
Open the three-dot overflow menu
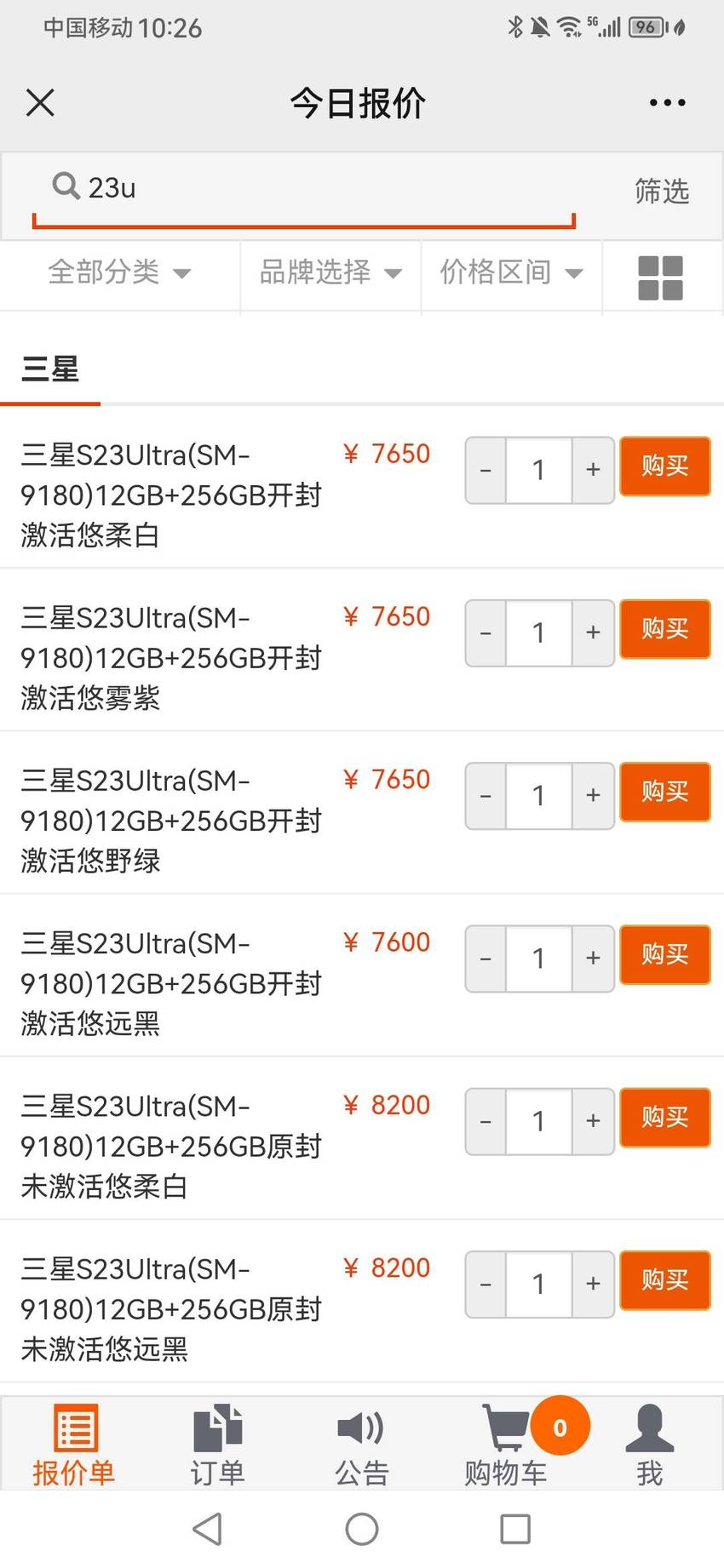click(x=667, y=103)
